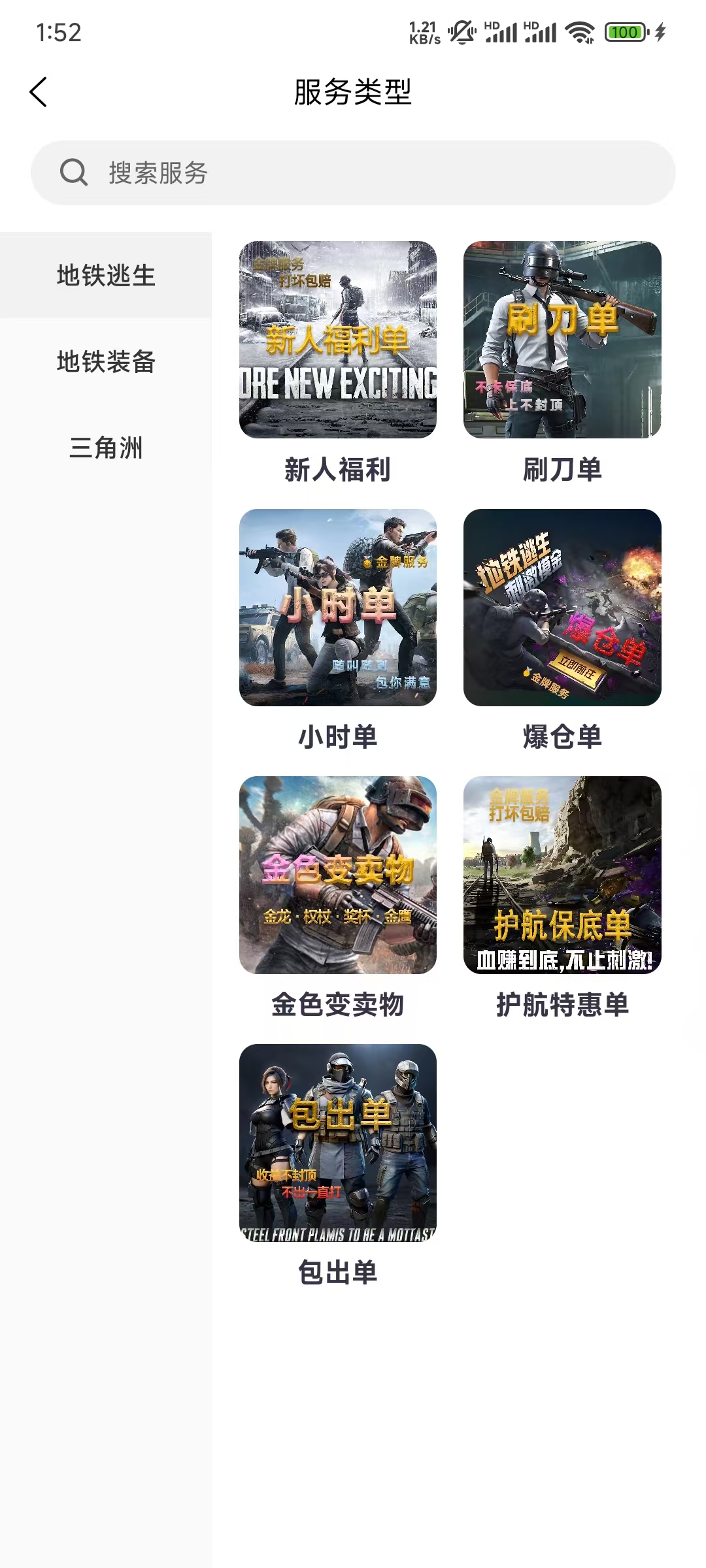706x1568 pixels.
Task: Select the 地铁逃生 category
Action: pyautogui.click(x=106, y=276)
